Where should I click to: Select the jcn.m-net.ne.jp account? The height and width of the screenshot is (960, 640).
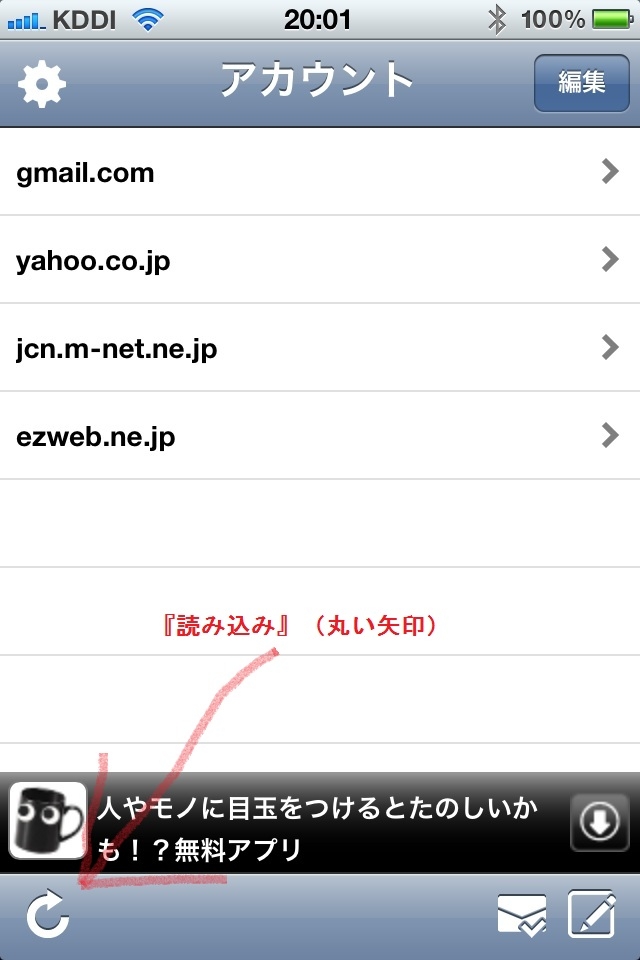[x=320, y=349]
